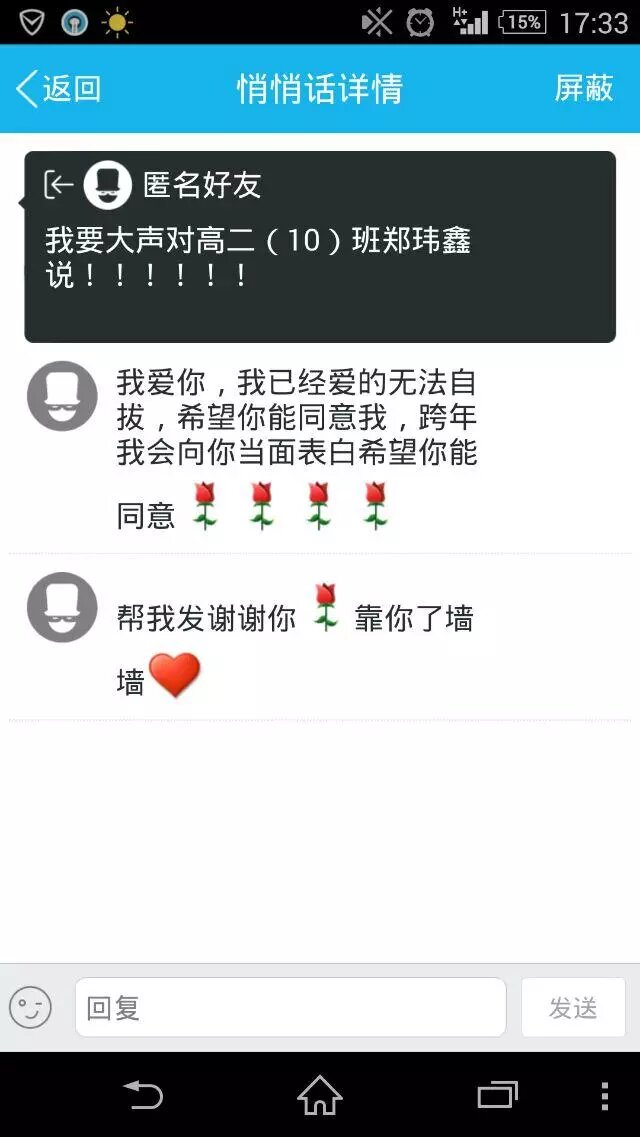Viewport: 640px width, 1137px height.
Task: Tap 发送 to send the reply
Action: tap(573, 1007)
